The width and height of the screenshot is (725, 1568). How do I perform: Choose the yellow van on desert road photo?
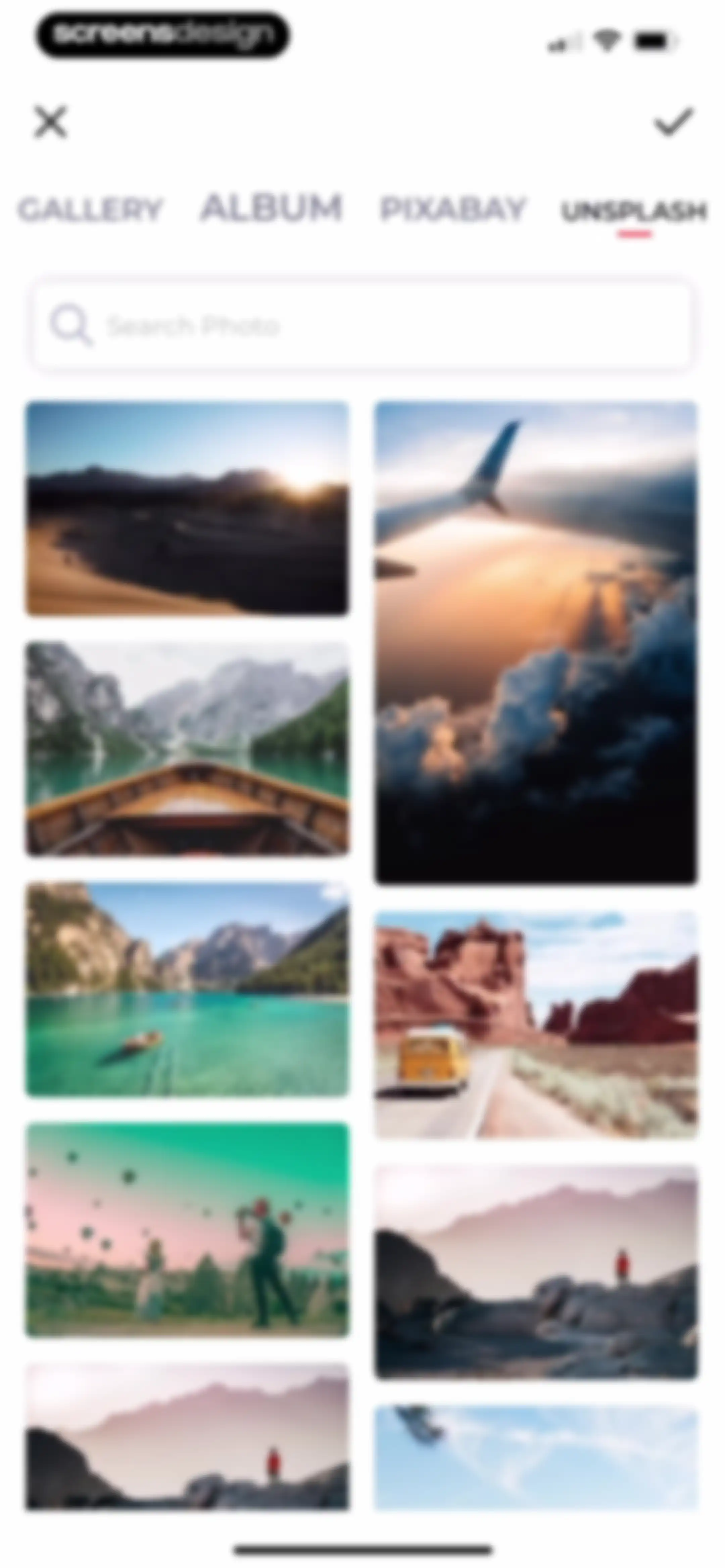point(536,1024)
